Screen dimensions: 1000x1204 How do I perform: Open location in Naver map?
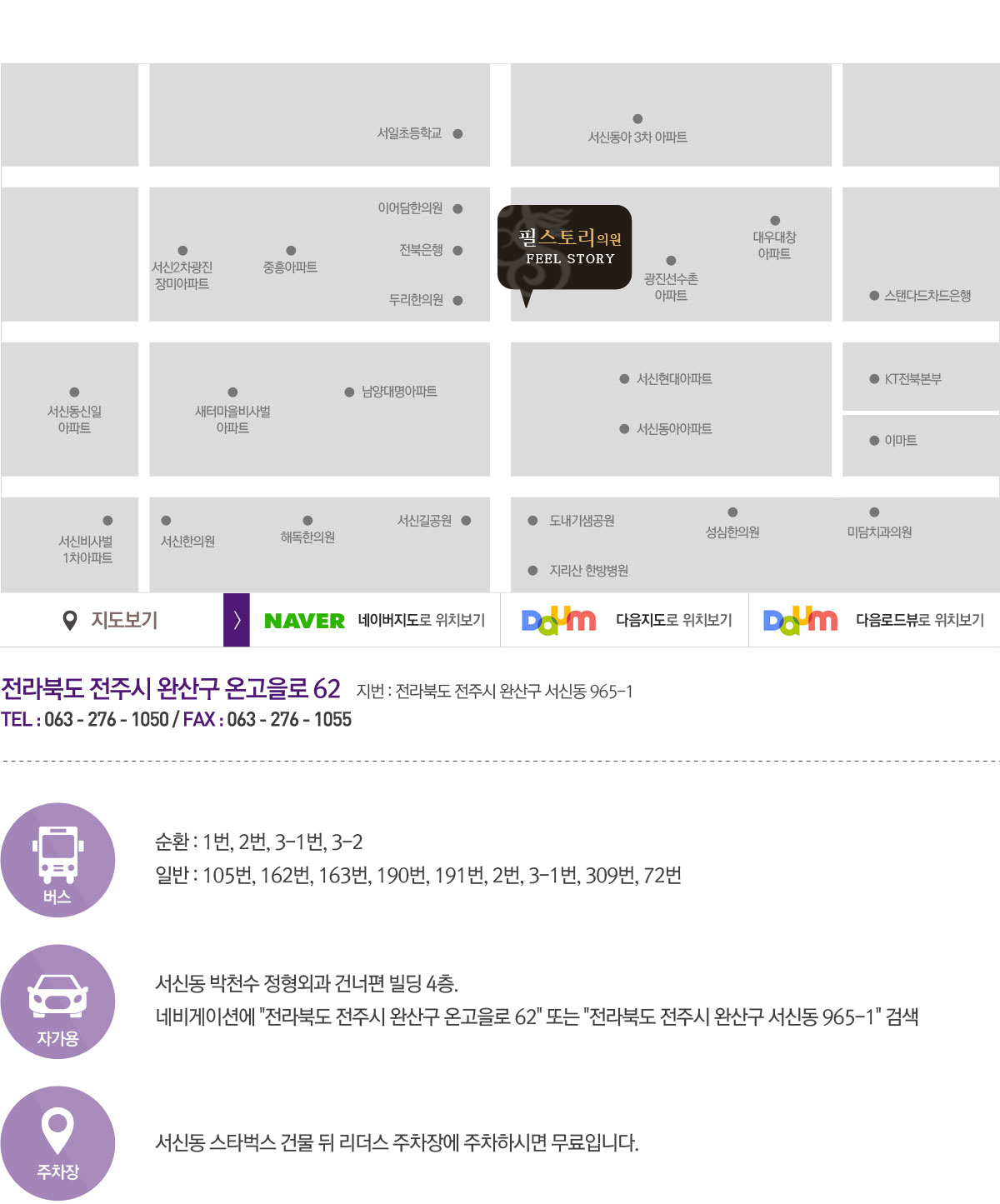(374, 620)
